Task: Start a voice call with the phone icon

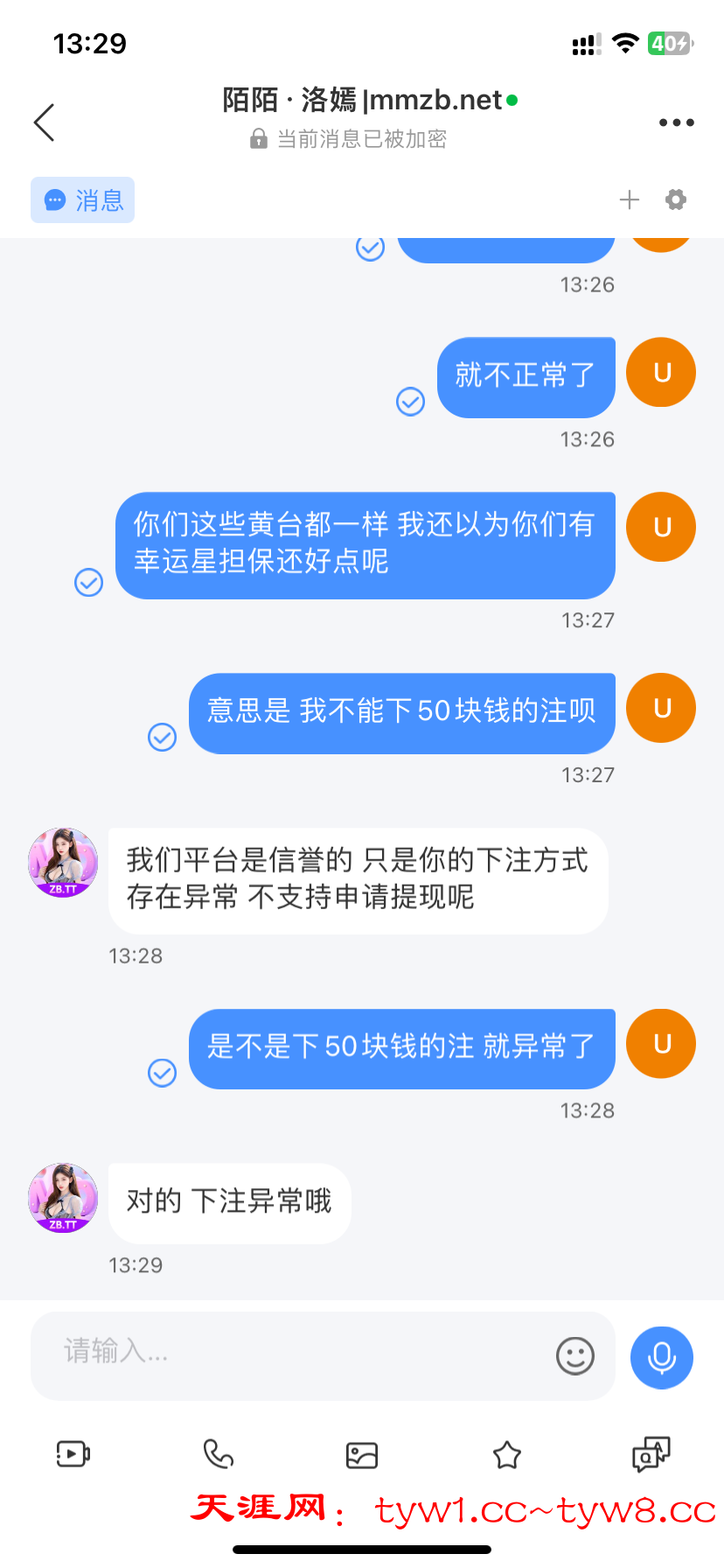Action: pos(218,1454)
